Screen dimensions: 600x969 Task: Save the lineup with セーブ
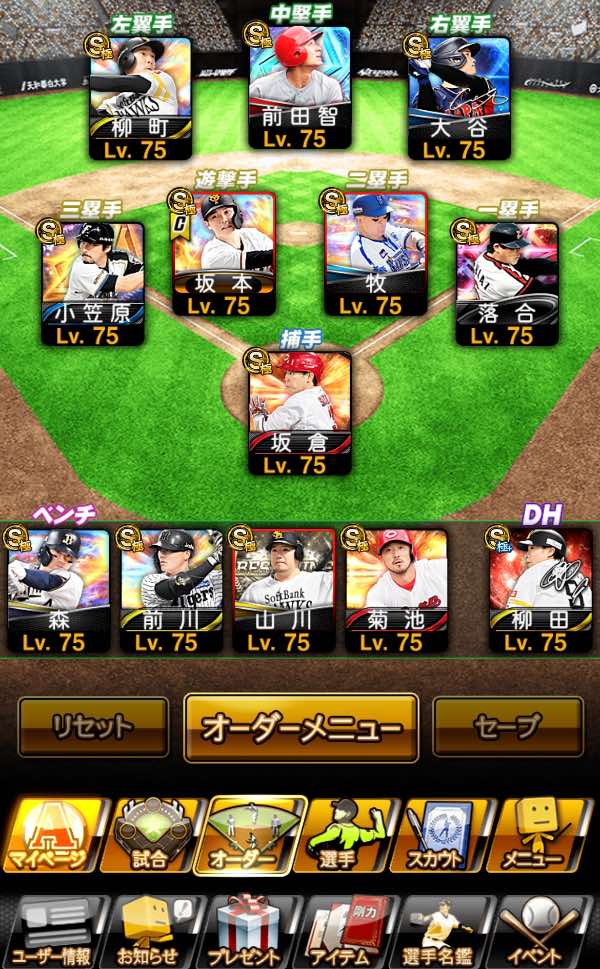click(x=507, y=727)
